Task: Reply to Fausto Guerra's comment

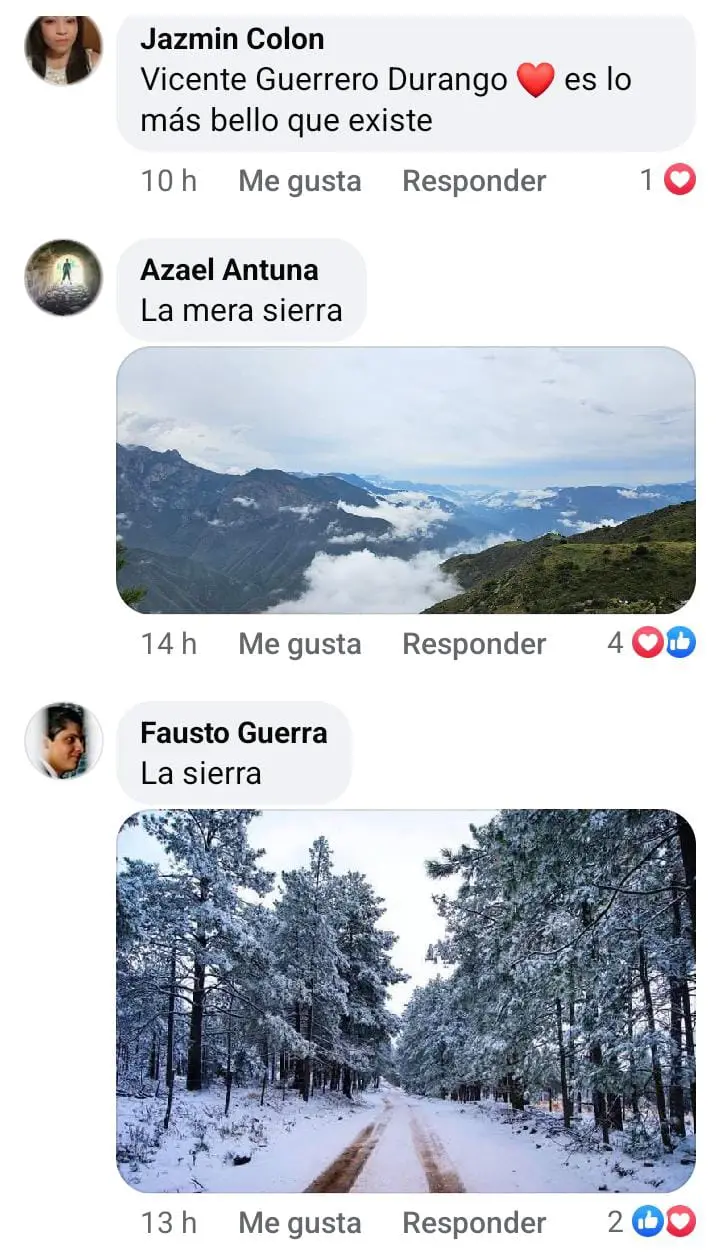Action: click(474, 1223)
